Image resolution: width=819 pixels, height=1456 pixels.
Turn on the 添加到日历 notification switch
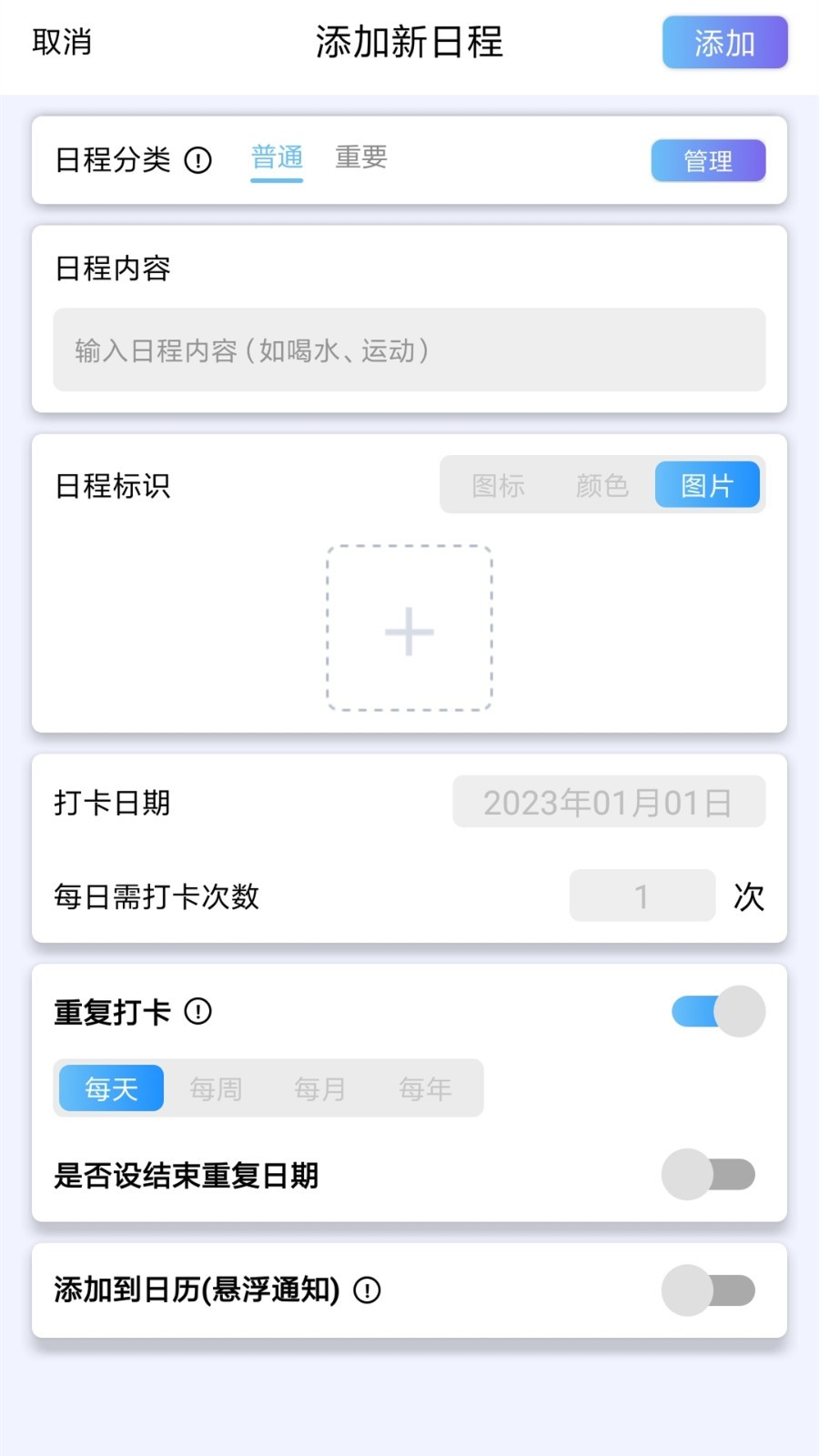(710, 1290)
